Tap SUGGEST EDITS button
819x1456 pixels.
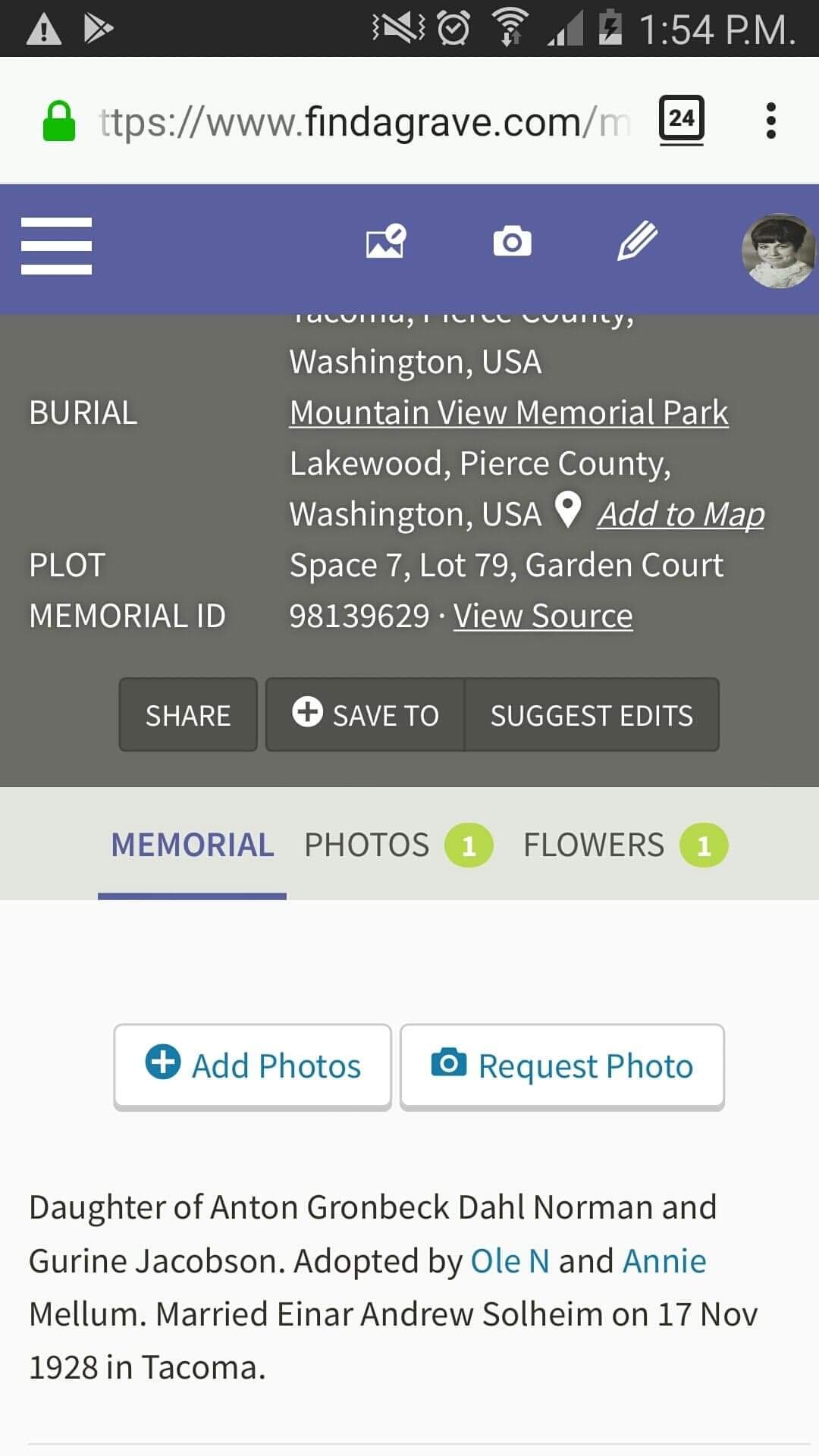pos(591,714)
